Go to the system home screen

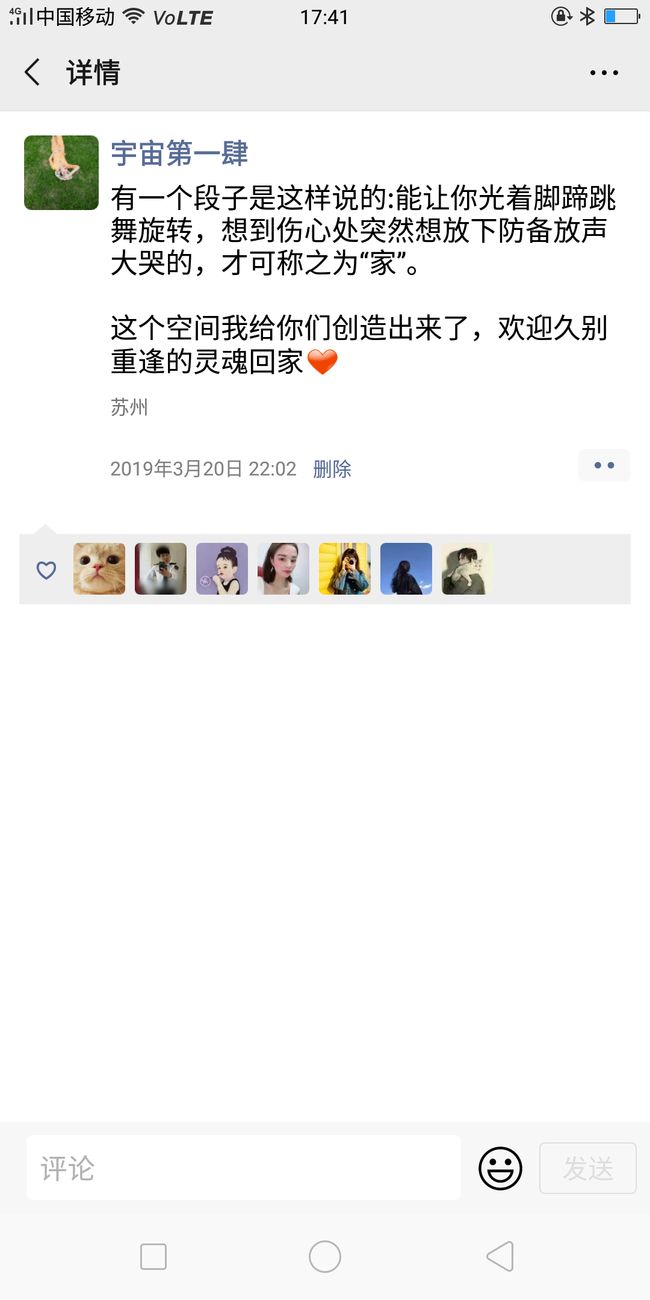(325, 1256)
